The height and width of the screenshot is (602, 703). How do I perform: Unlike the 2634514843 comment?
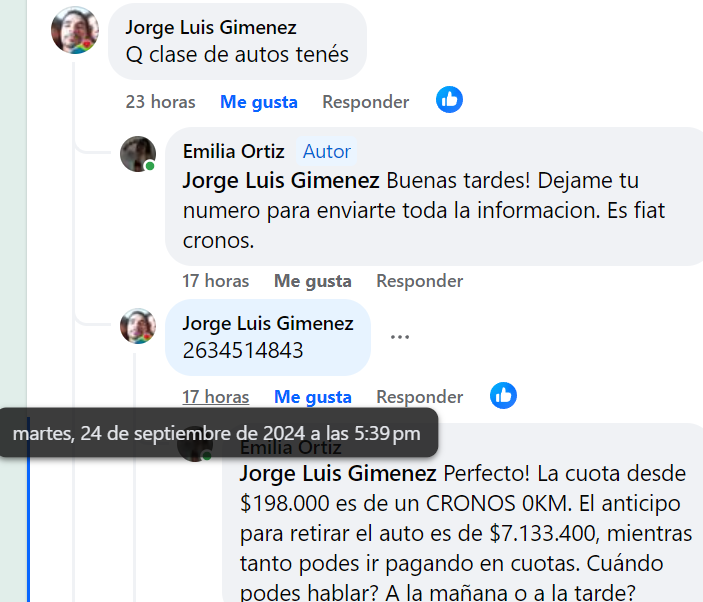click(313, 397)
